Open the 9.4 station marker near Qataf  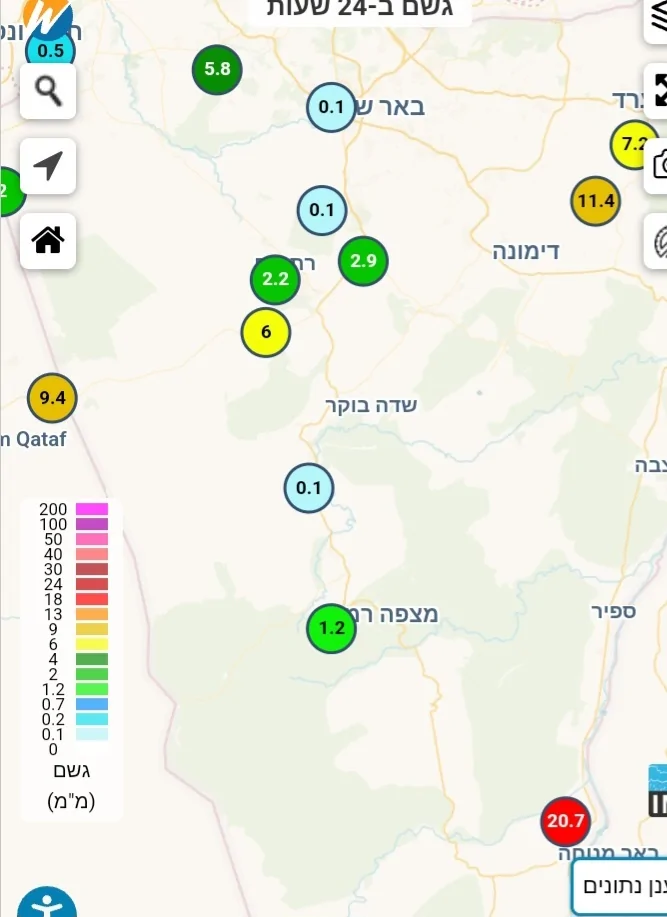click(x=52, y=399)
